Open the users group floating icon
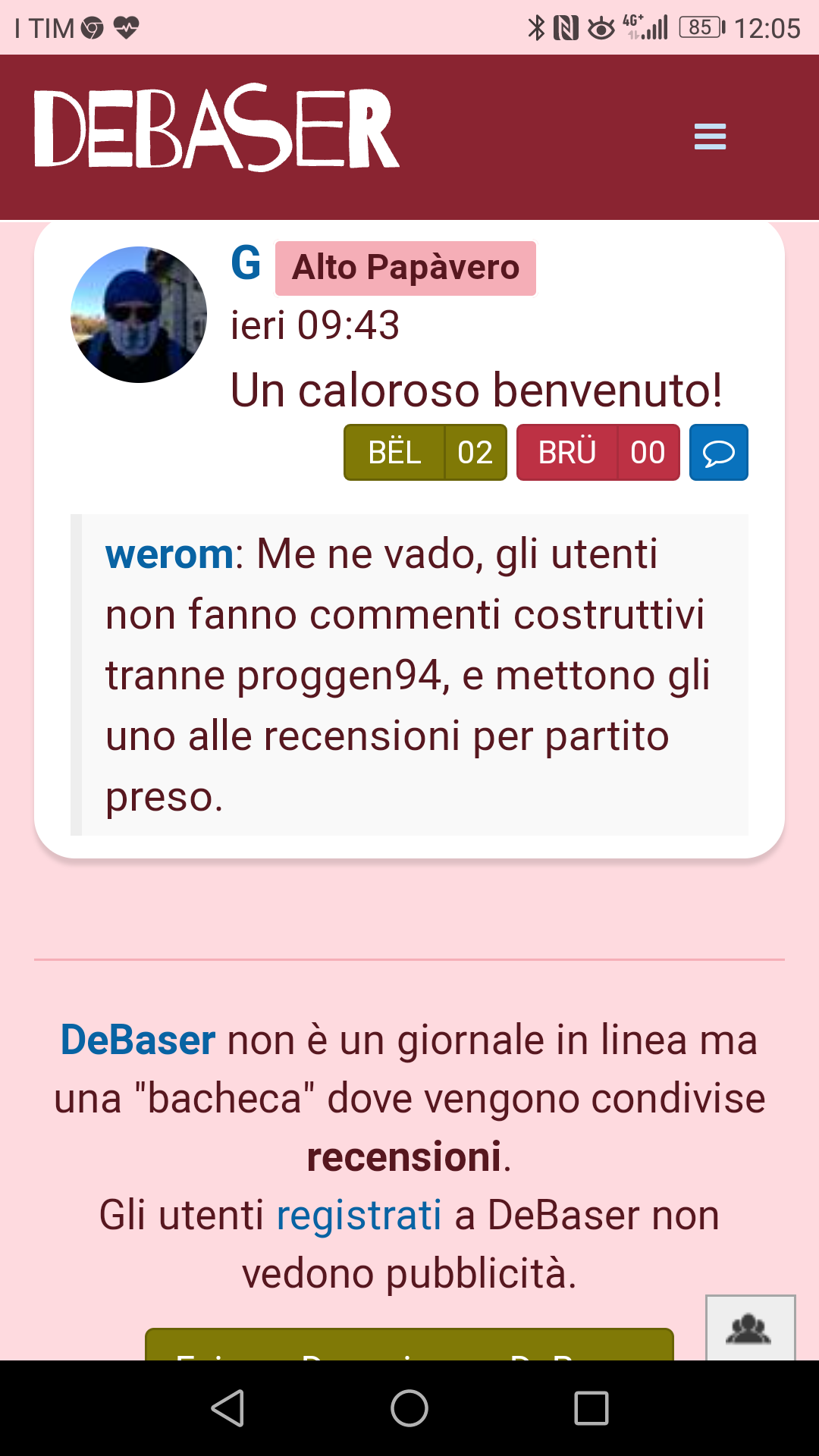 coord(750,1328)
